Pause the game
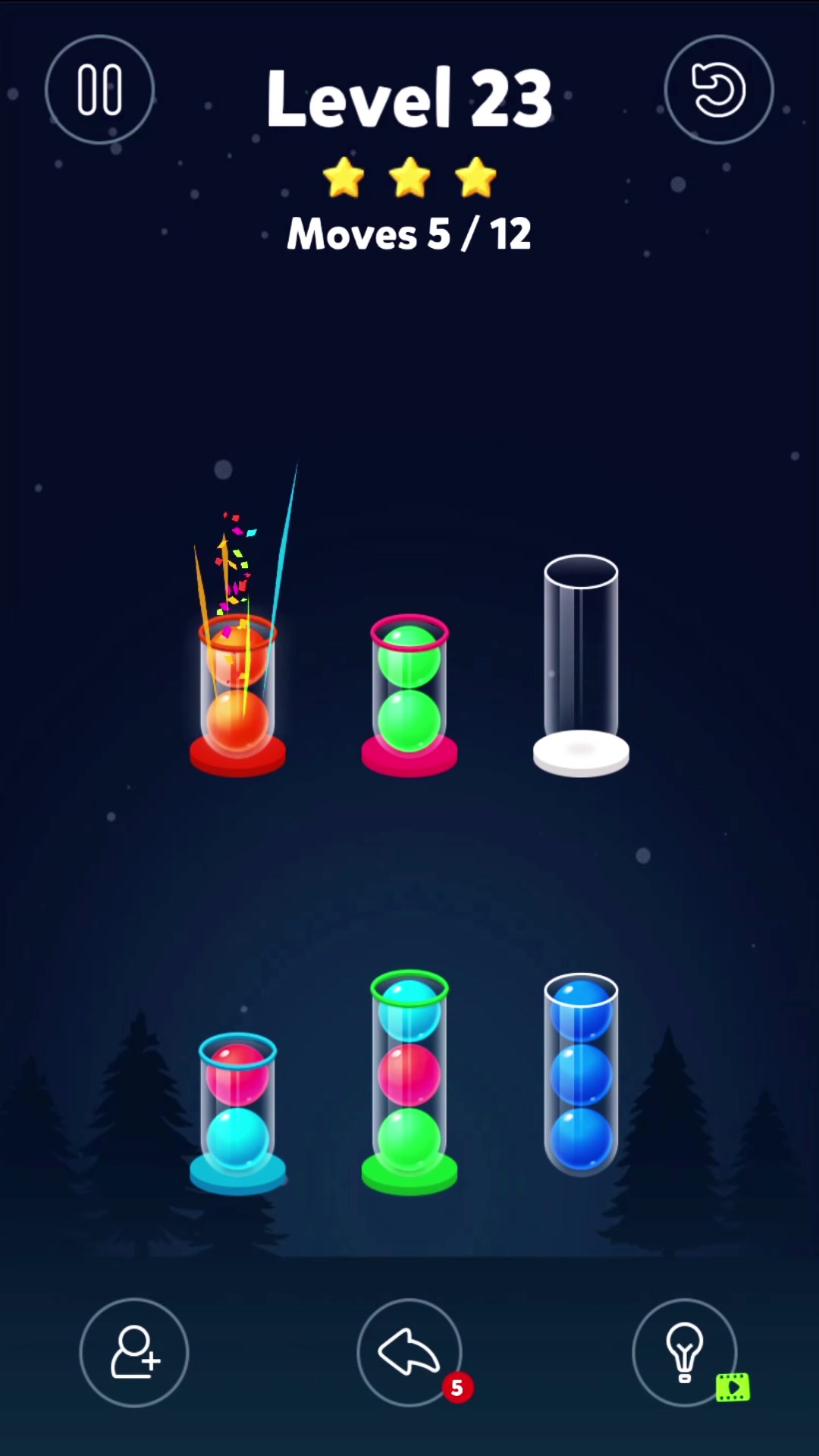This screenshot has height=1456, width=819. (x=99, y=89)
